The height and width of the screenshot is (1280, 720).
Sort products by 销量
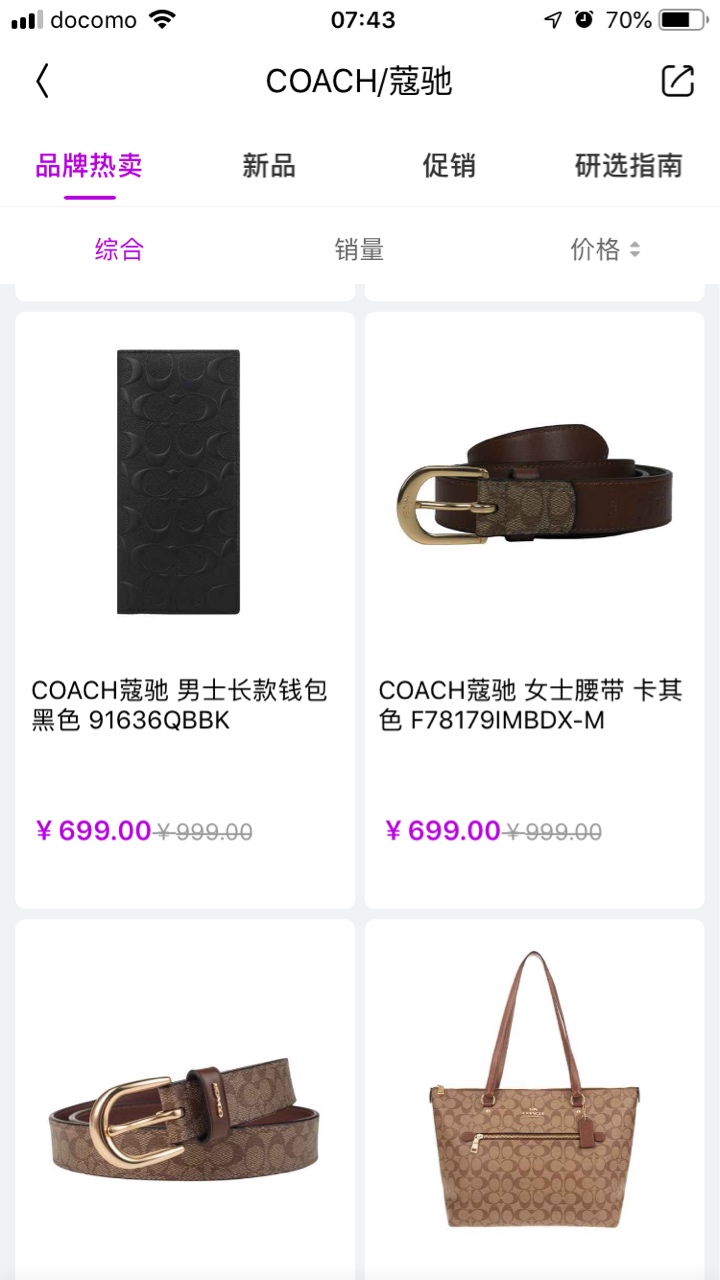click(x=359, y=250)
